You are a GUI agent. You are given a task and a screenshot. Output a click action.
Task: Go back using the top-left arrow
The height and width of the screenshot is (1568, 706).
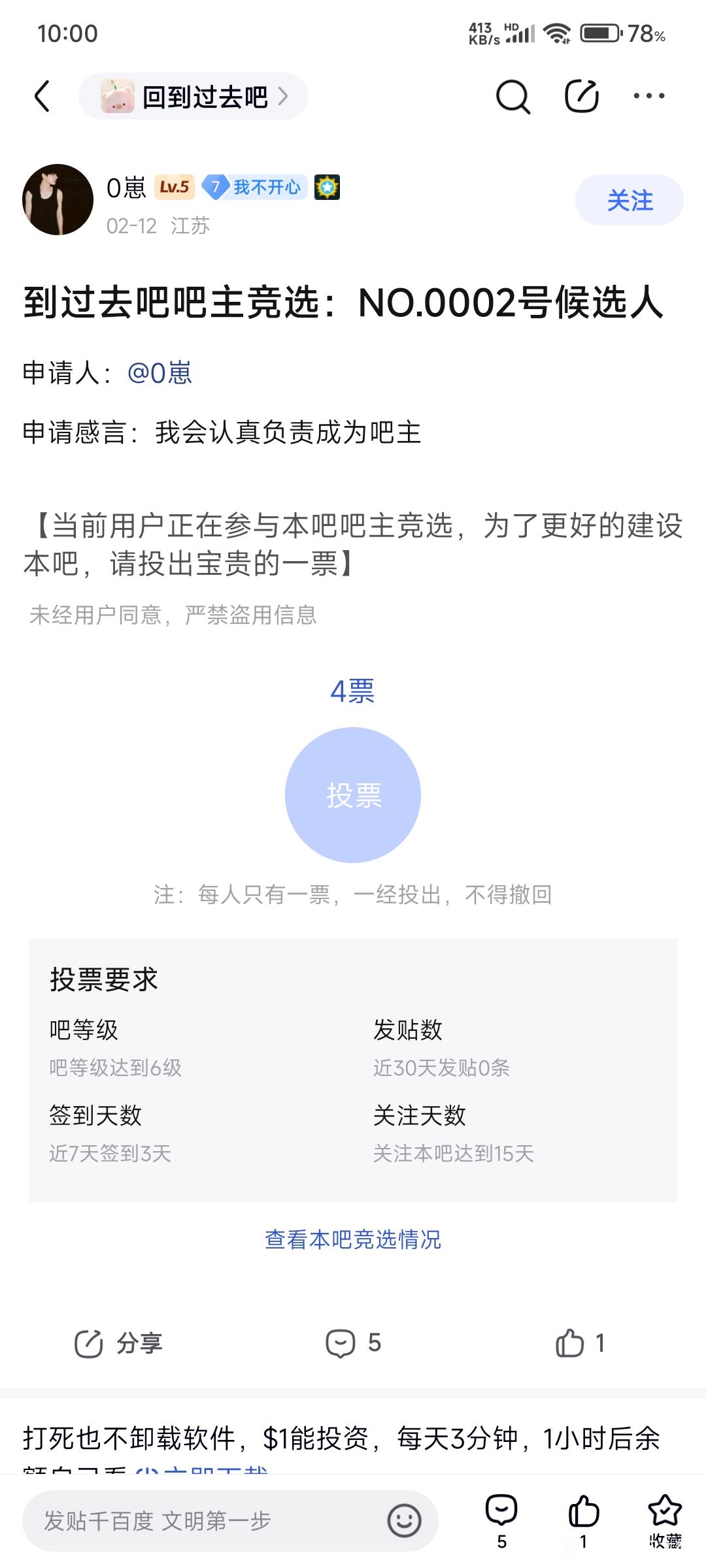pos(42,97)
